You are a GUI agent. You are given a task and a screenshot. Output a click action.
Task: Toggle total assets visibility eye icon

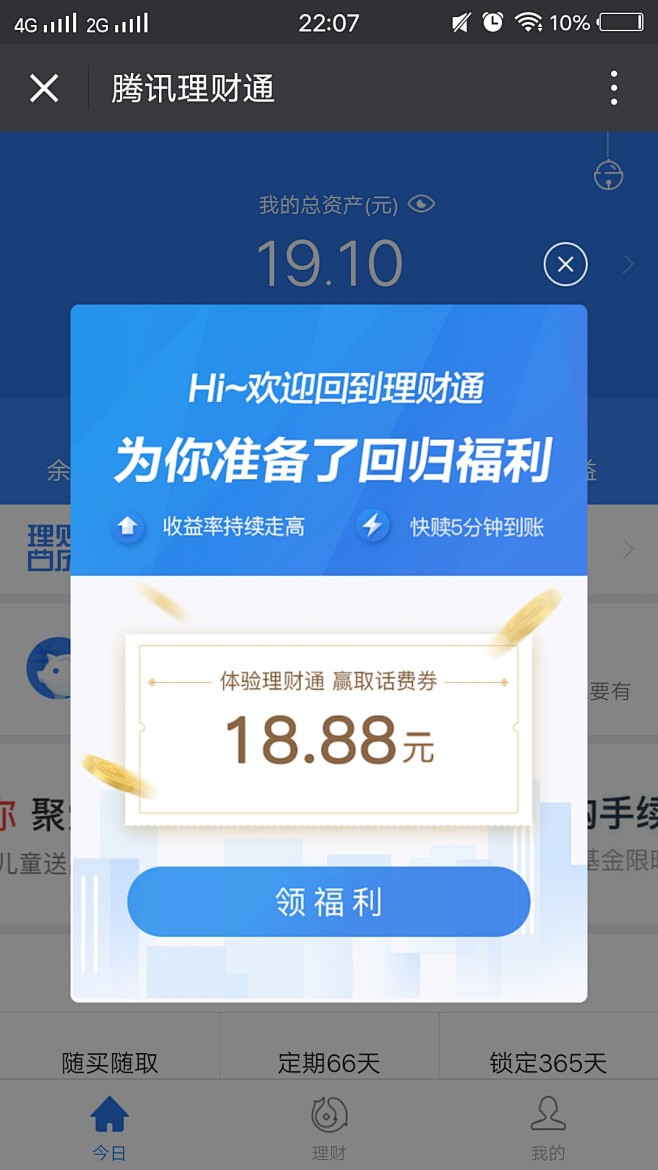click(422, 204)
